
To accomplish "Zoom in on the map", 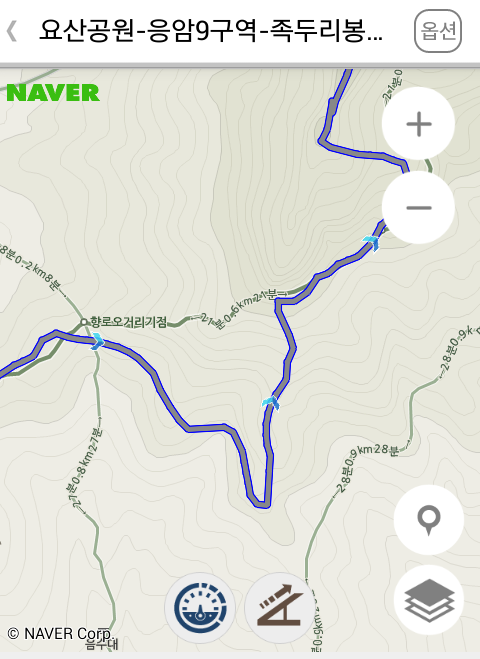I will 419,124.
